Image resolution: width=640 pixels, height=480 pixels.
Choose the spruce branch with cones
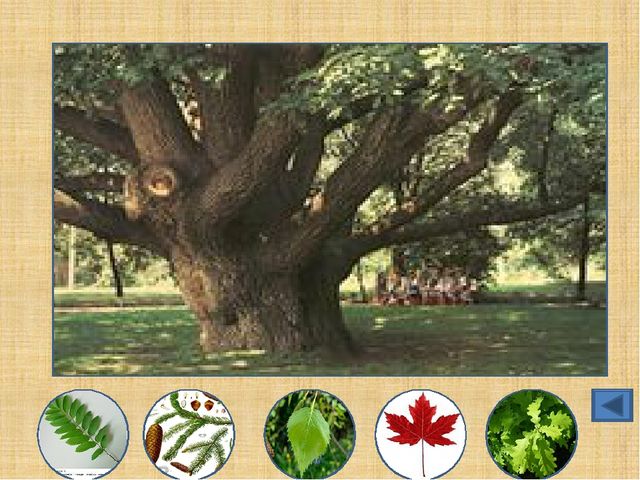tap(188, 435)
